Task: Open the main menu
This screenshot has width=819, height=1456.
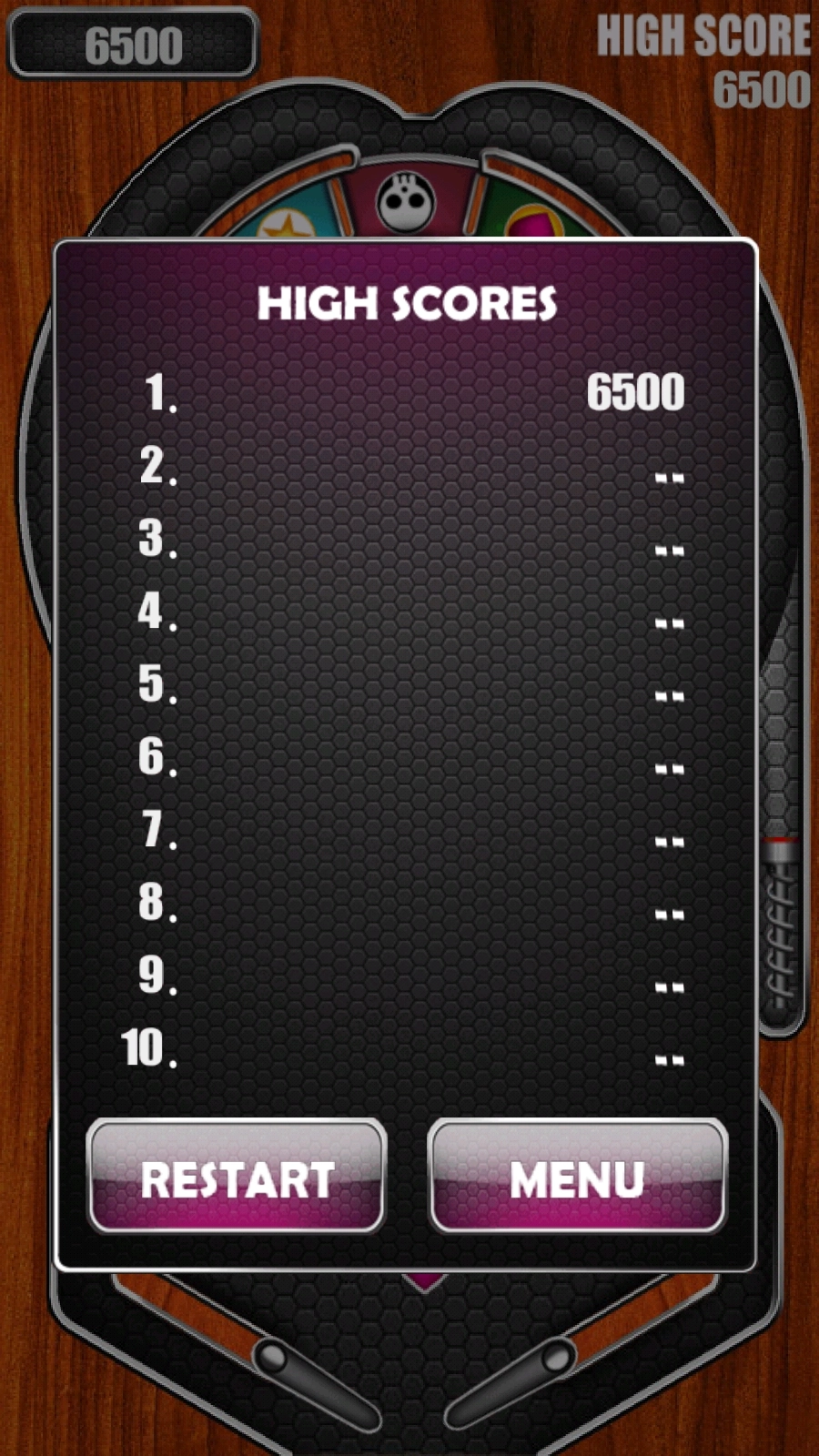Action: [x=577, y=1177]
